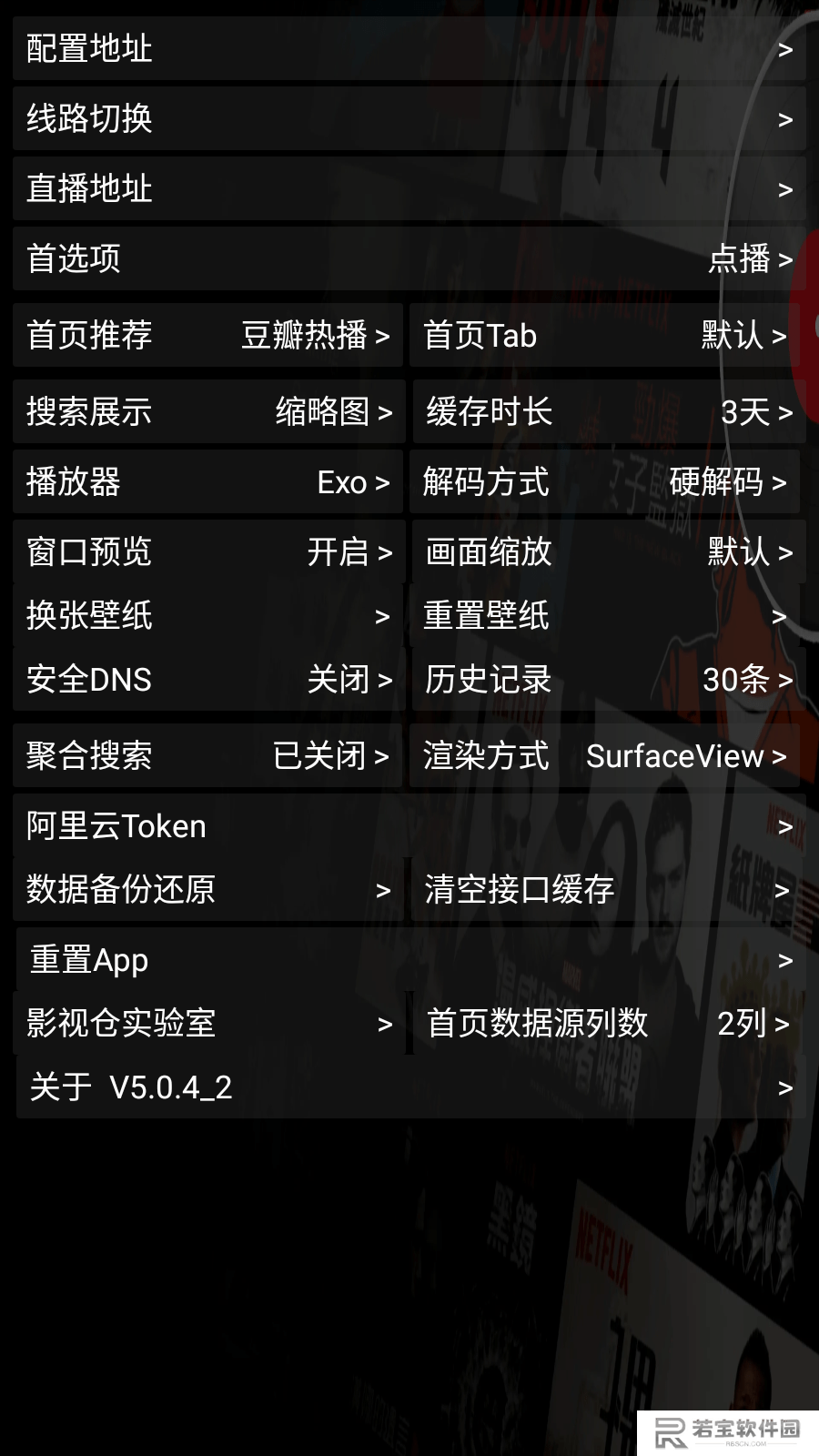Select 解码方式 option
Image resolution: width=819 pixels, height=1456 pixels.
click(604, 481)
